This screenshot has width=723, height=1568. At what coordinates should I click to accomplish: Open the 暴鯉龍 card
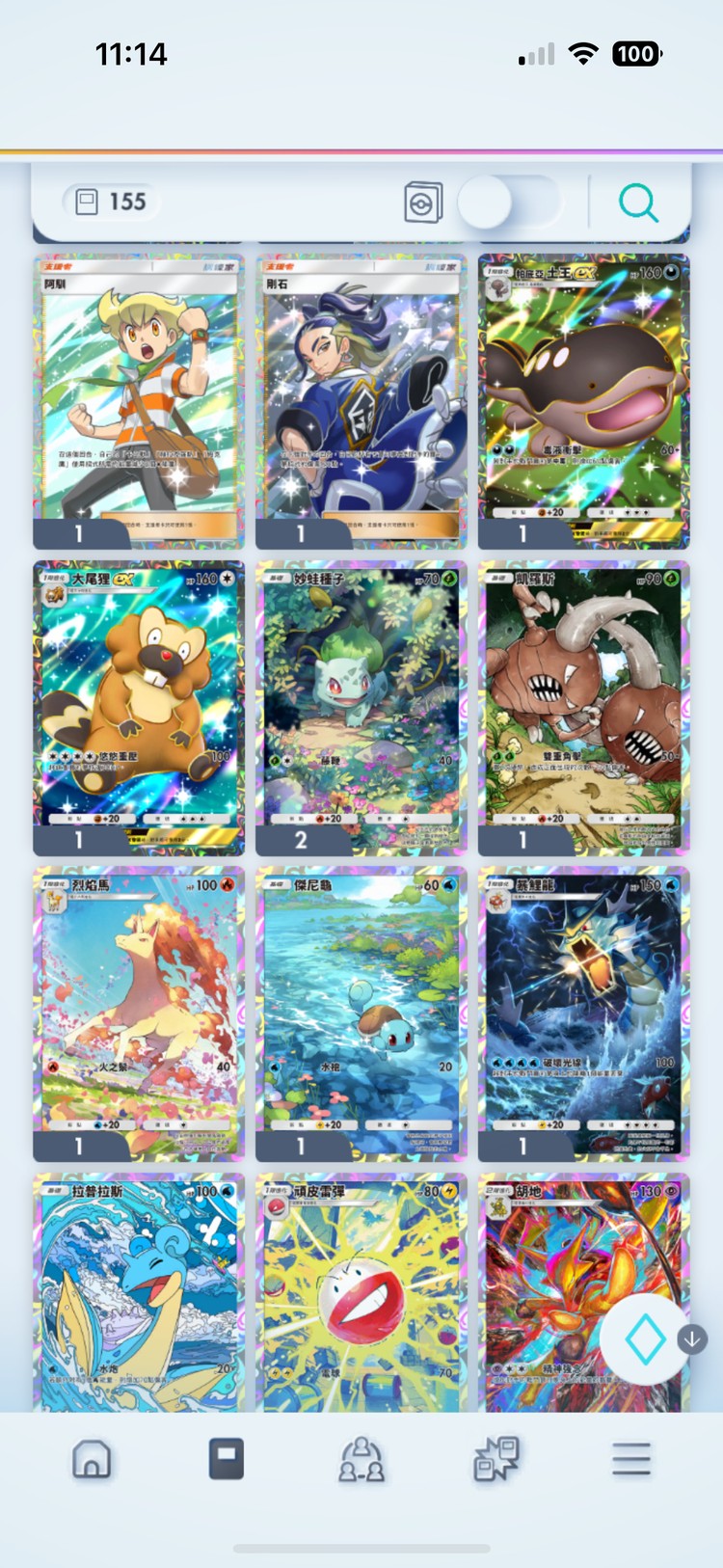click(583, 1013)
